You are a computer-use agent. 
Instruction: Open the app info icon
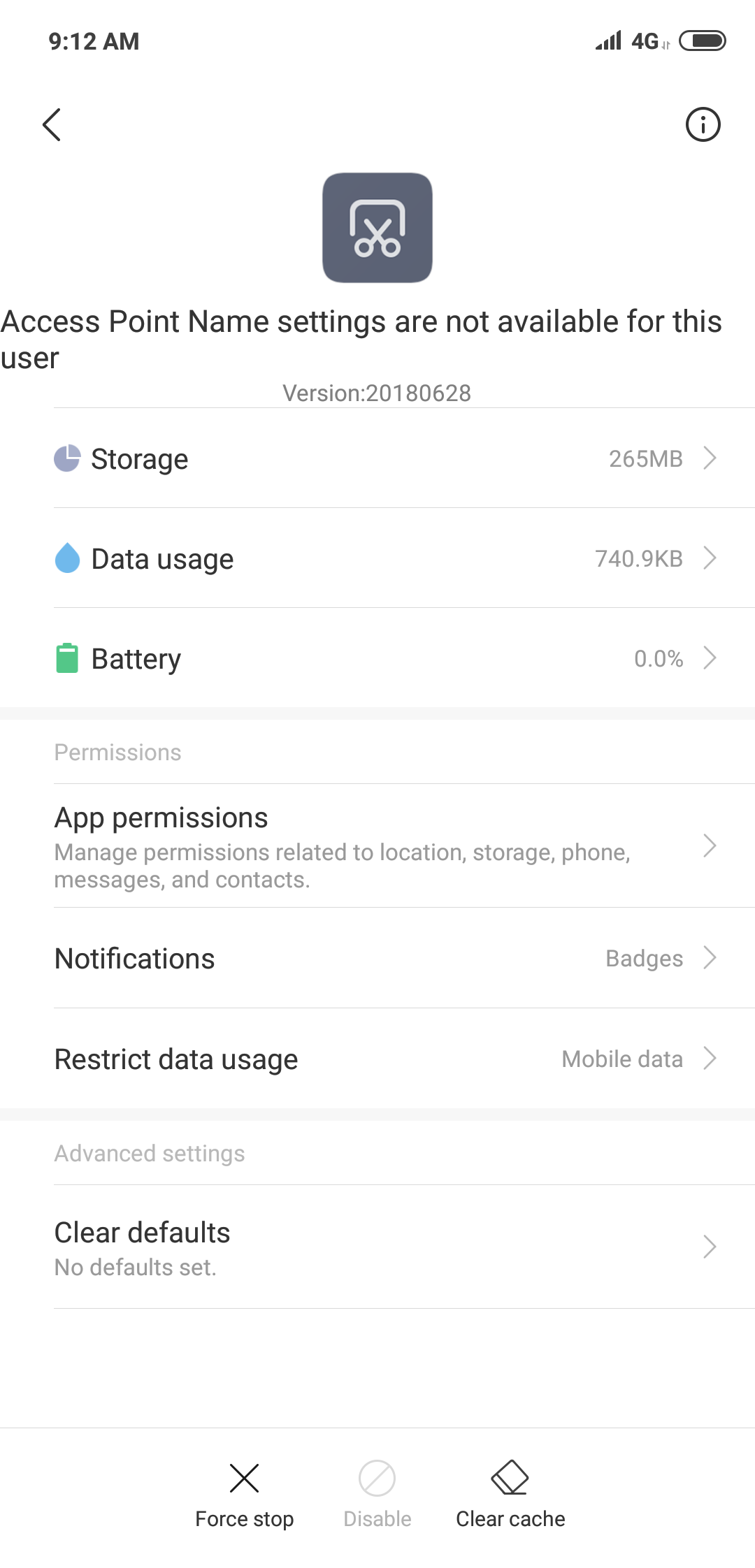(703, 124)
